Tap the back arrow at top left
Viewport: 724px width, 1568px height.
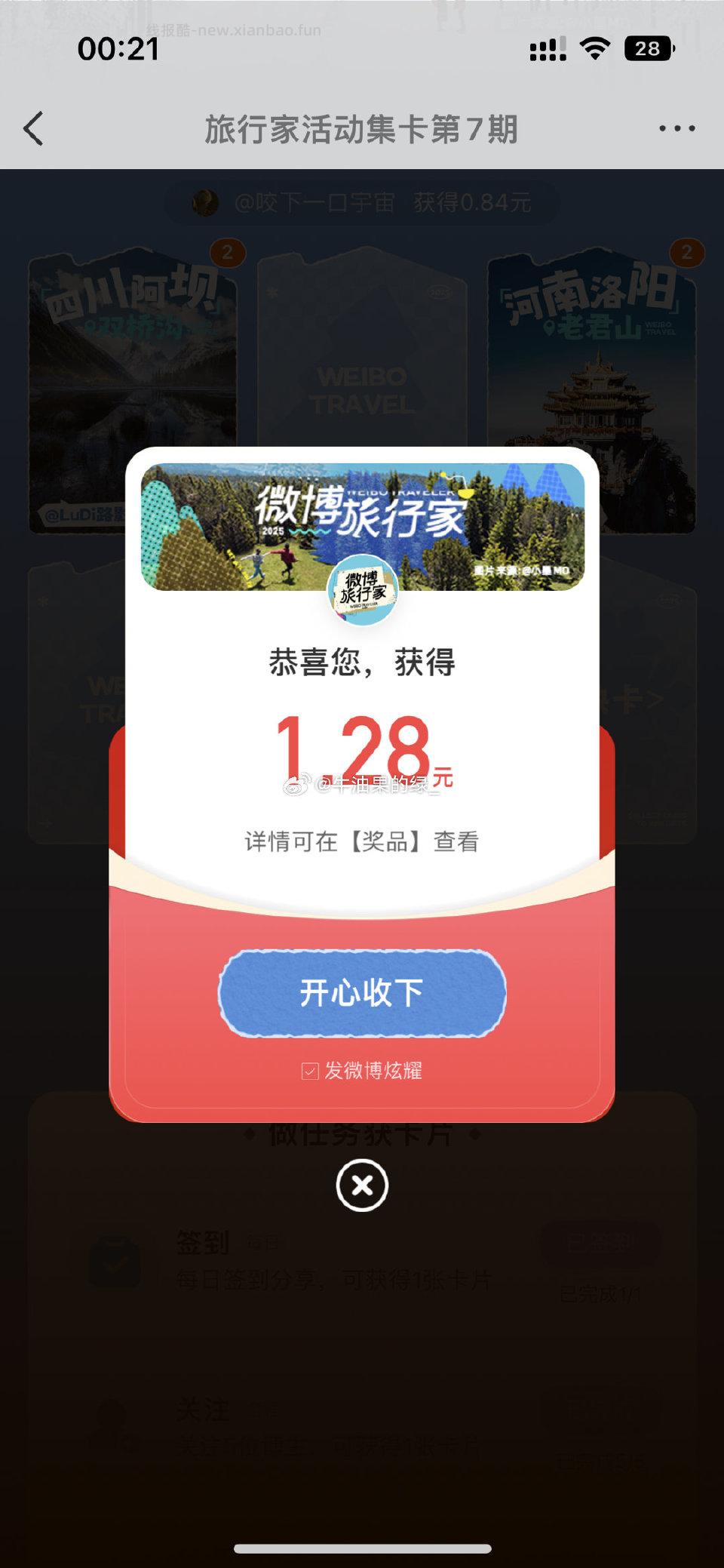tap(33, 129)
